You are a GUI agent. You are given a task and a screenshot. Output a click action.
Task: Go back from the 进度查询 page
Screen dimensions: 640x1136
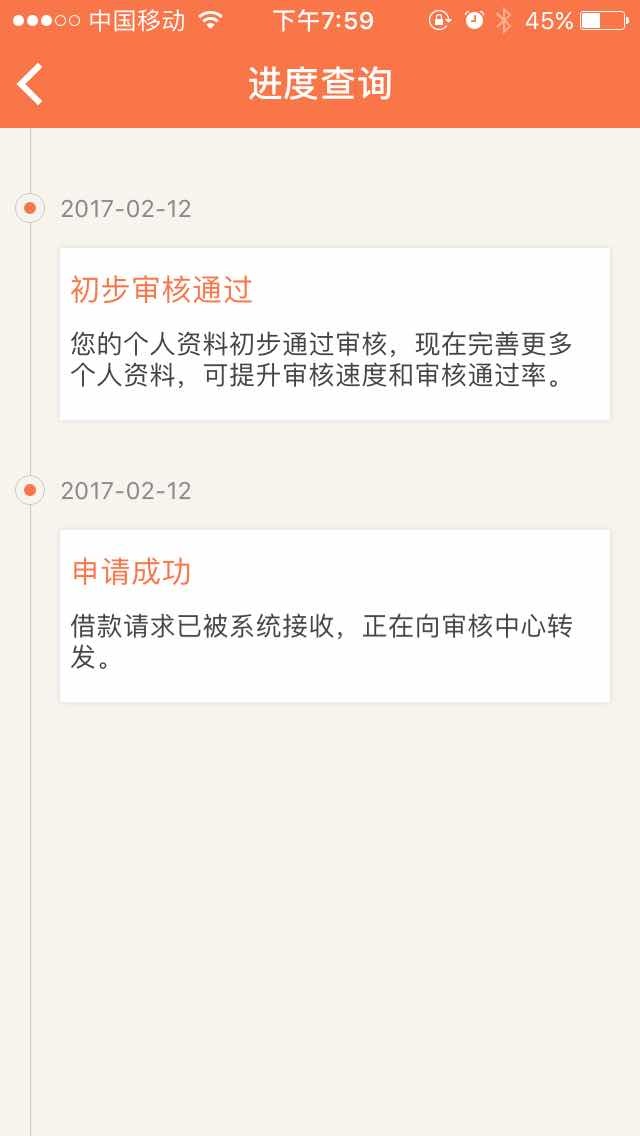point(31,84)
